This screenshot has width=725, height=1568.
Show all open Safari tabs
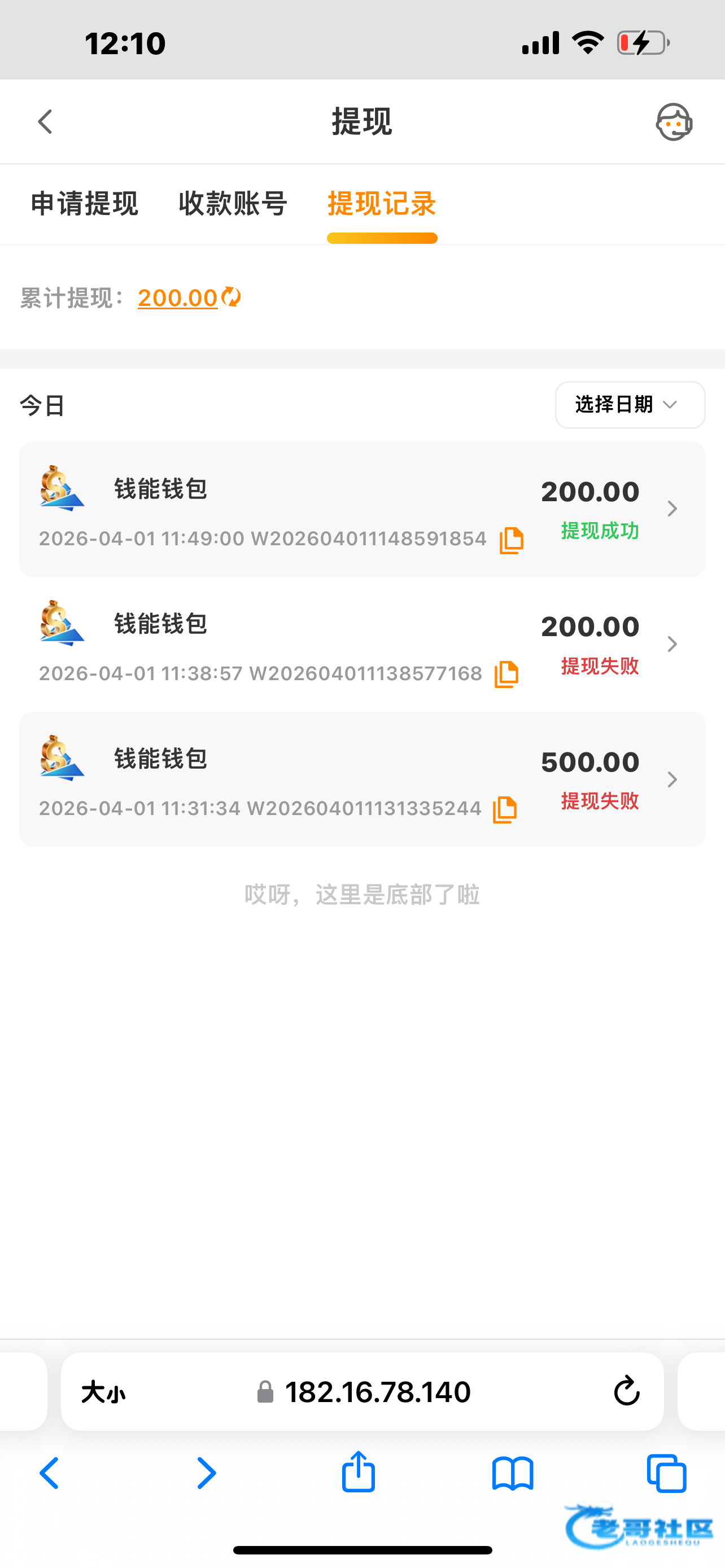[x=667, y=1474]
